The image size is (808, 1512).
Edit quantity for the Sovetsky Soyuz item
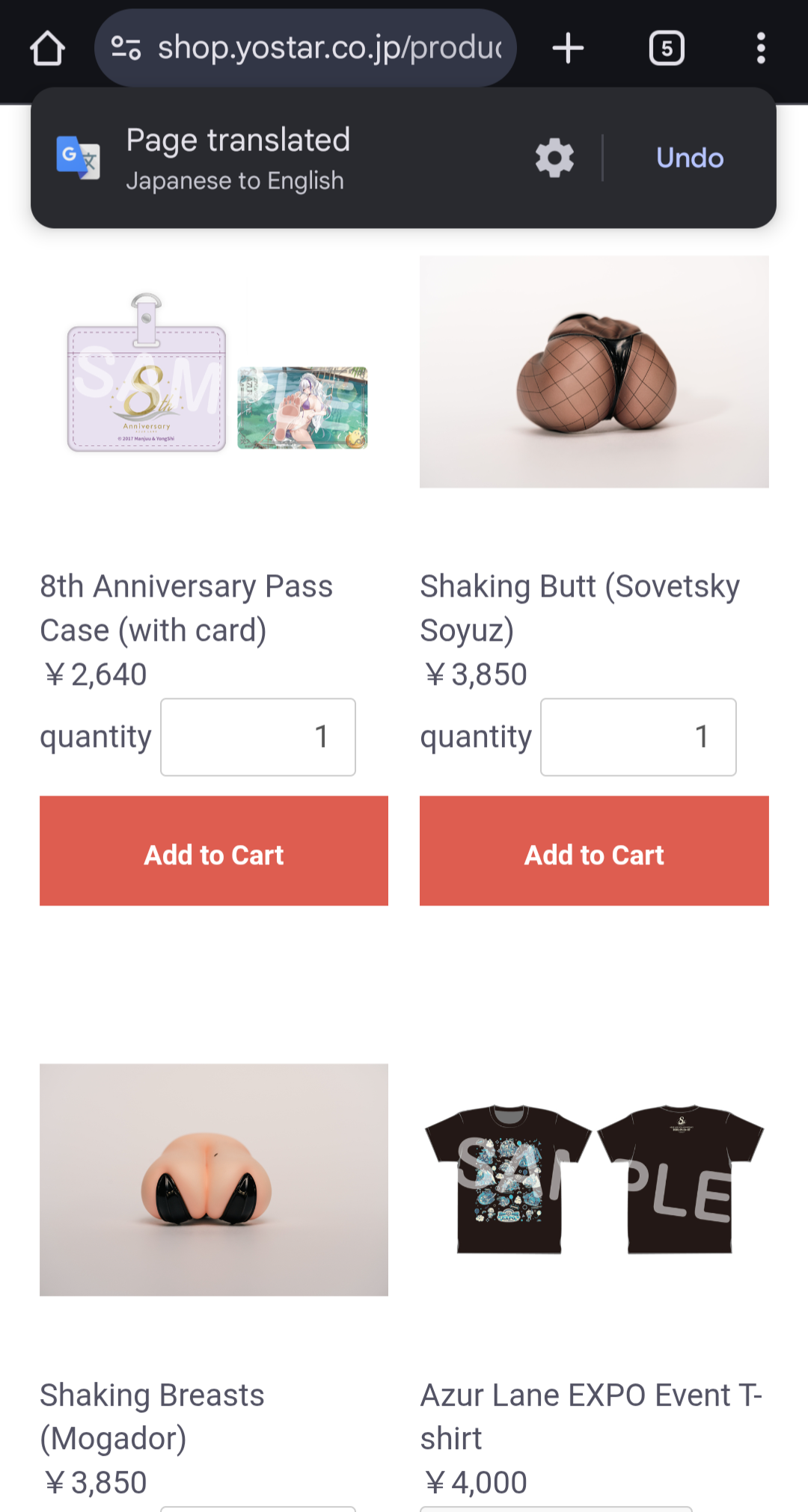638,737
